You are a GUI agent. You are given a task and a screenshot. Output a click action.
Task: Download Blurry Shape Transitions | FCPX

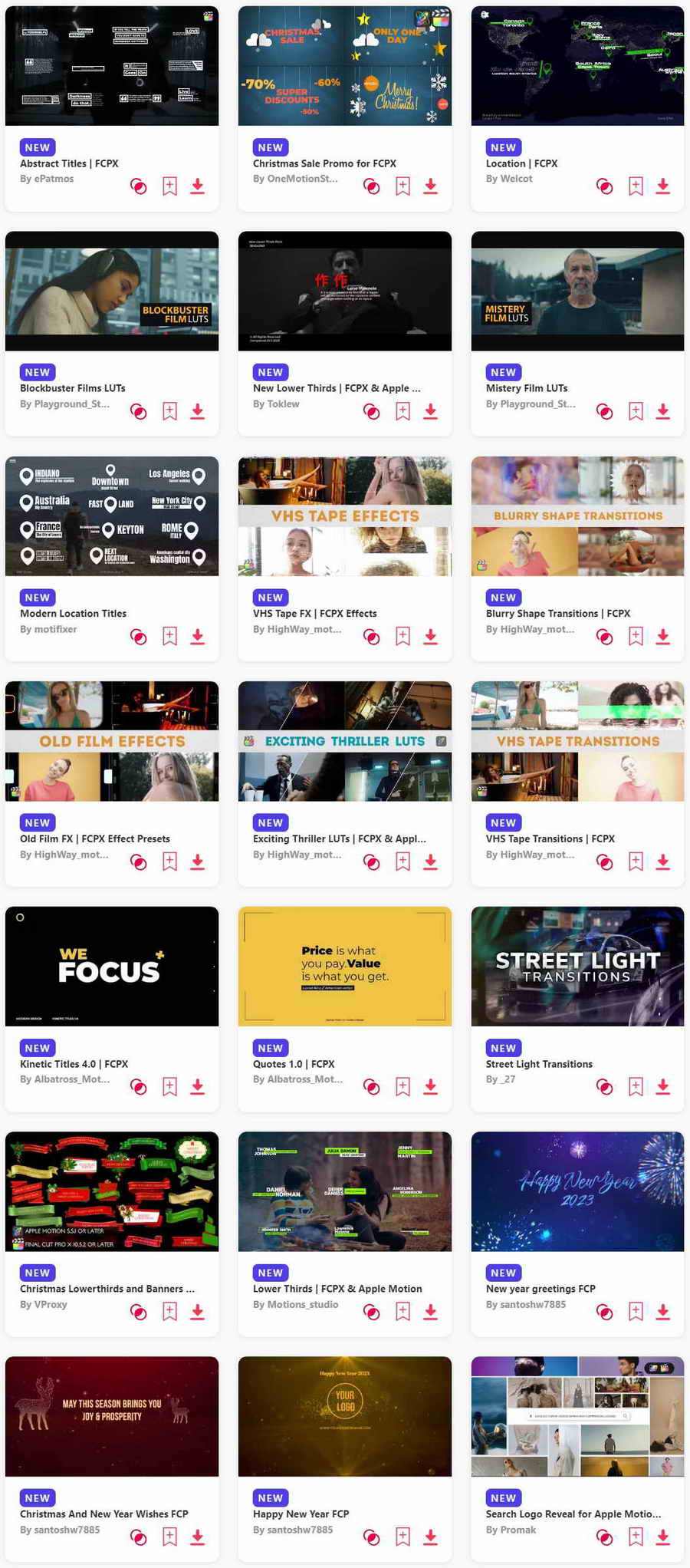click(663, 636)
